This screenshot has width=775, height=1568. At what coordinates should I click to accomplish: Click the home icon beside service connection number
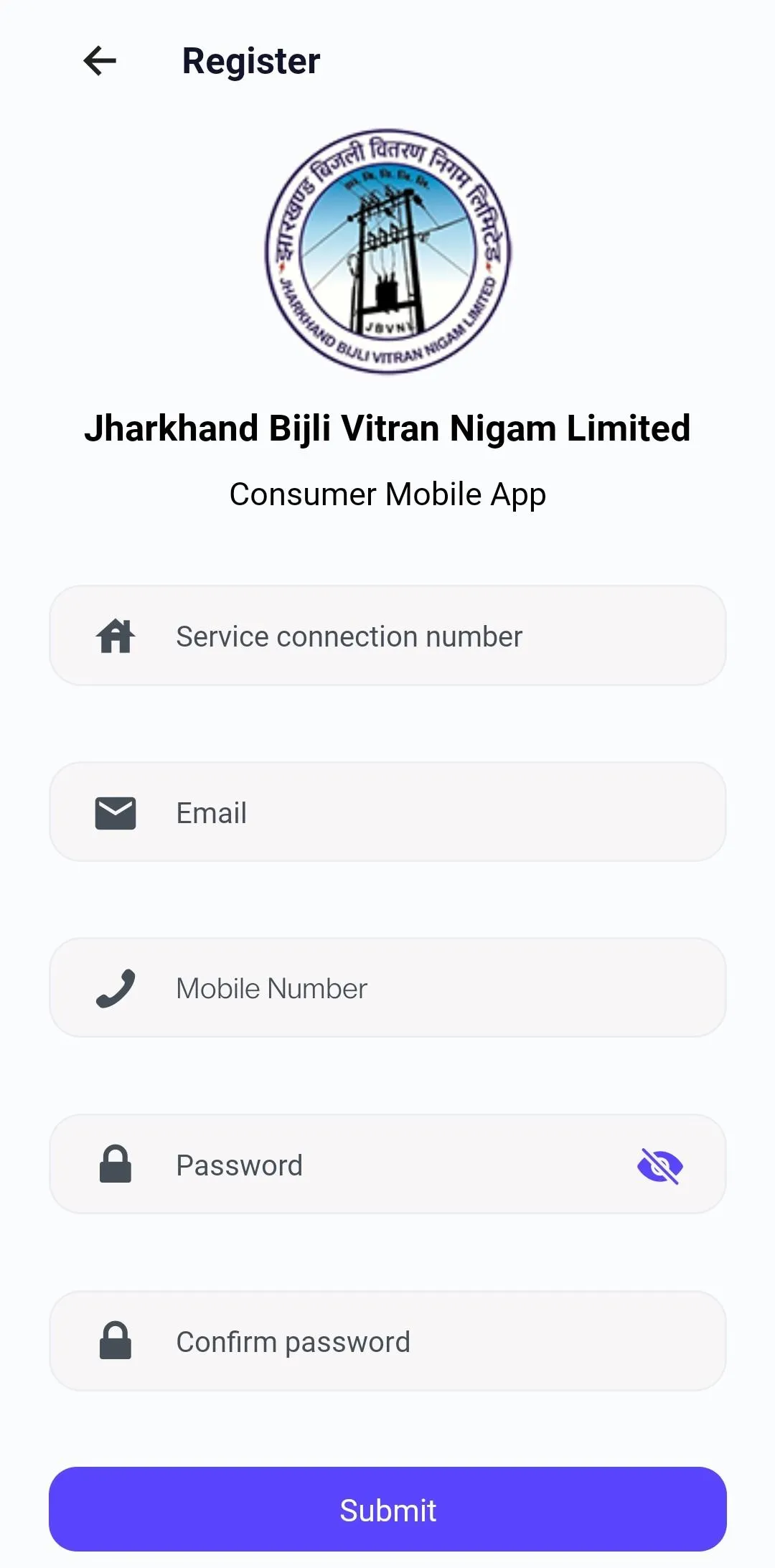pyautogui.click(x=116, y=635)
